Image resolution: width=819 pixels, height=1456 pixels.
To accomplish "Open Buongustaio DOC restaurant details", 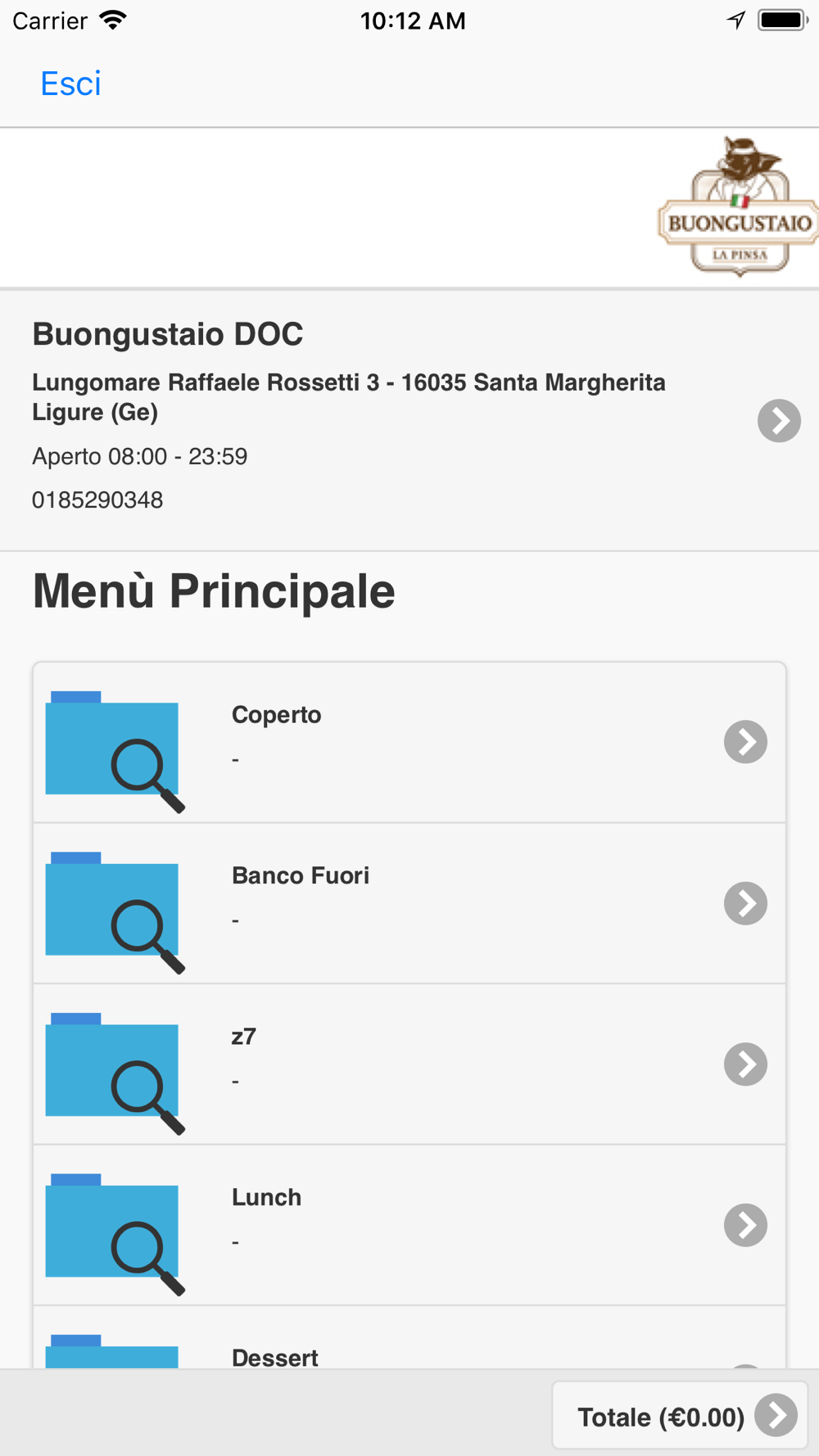I will 409,420.
